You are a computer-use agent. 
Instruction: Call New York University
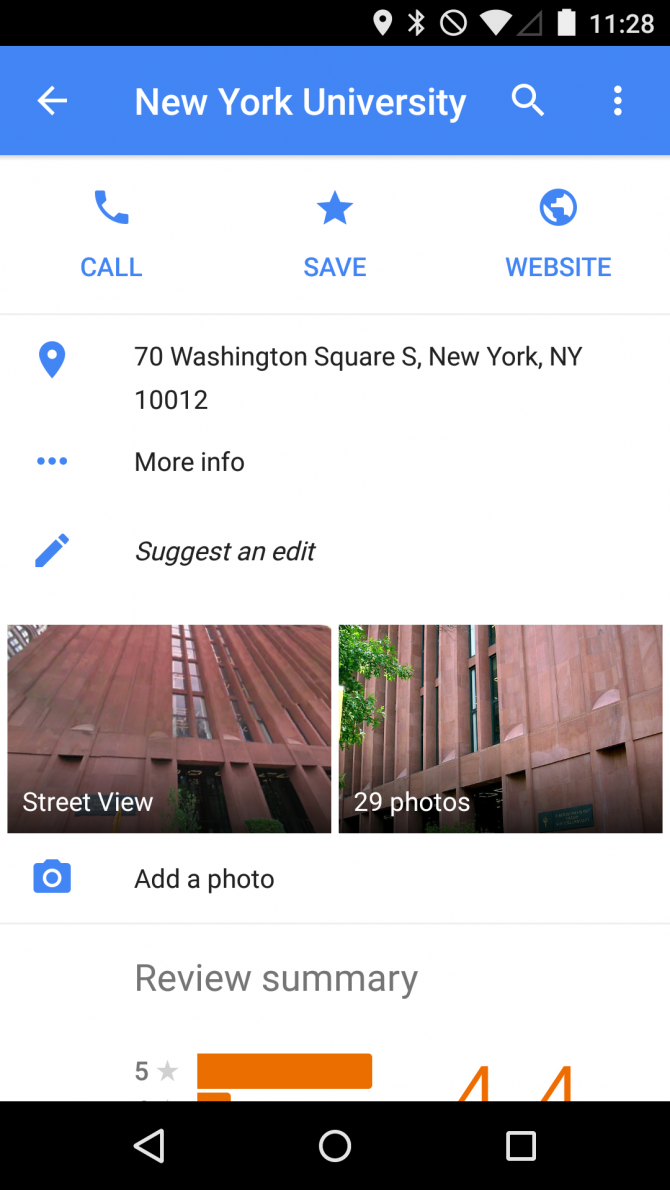111,234
